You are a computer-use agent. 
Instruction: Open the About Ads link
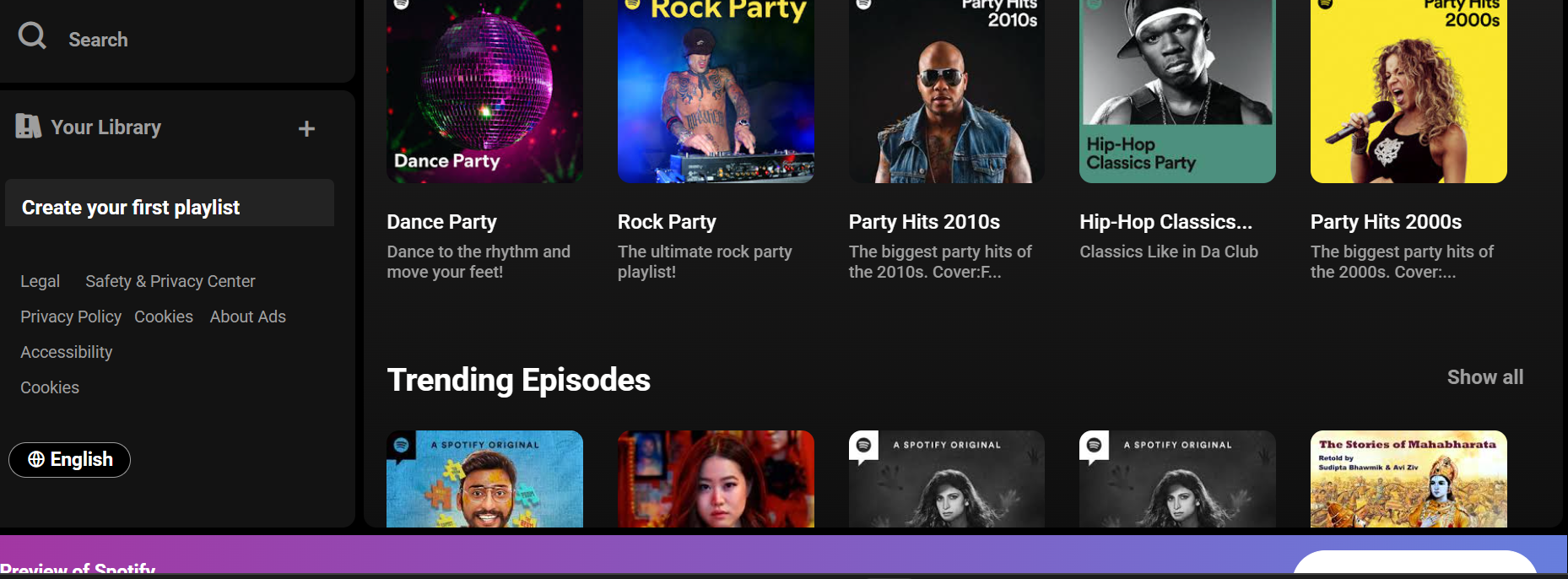(x=247, y=317)
